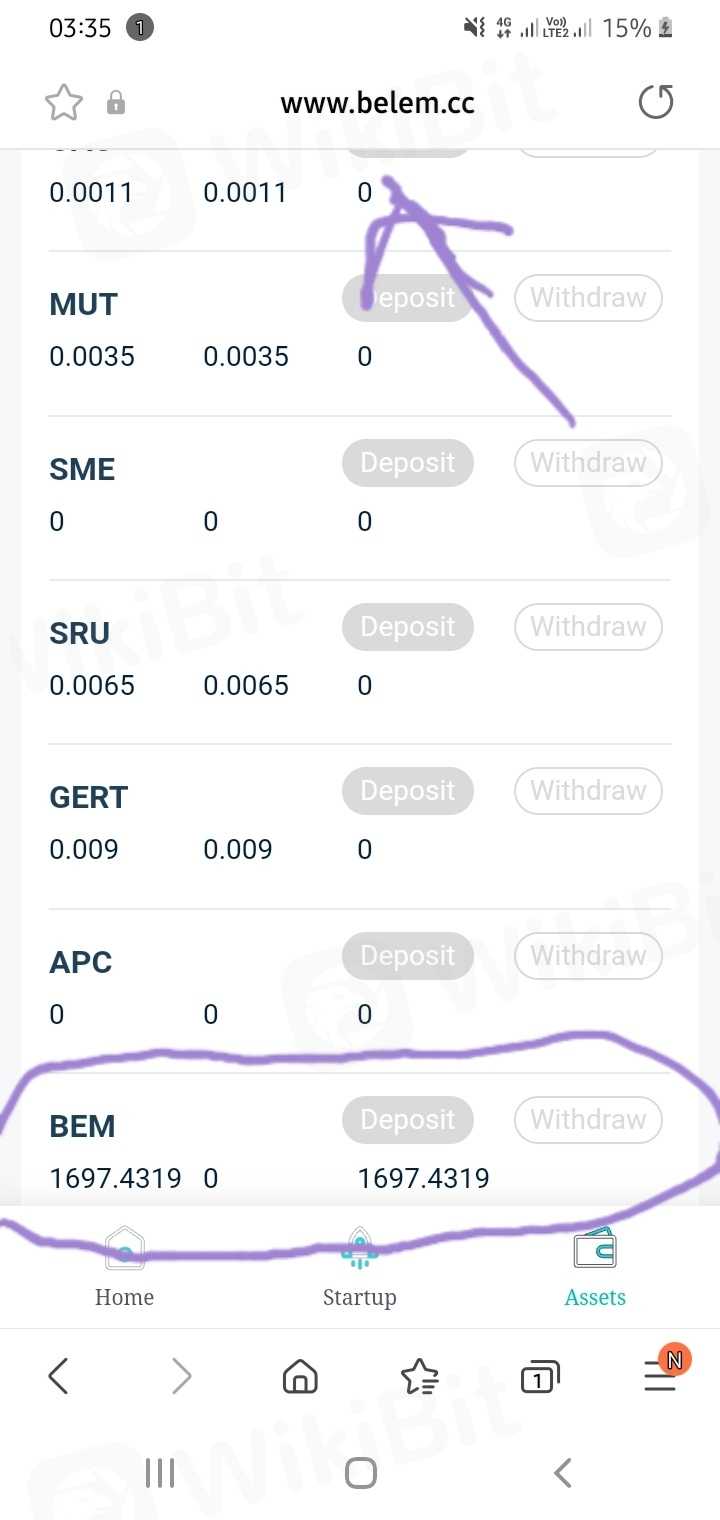
Task: Reload the belem.cc page
Action: pyautogui.click(x=656, y=102)
